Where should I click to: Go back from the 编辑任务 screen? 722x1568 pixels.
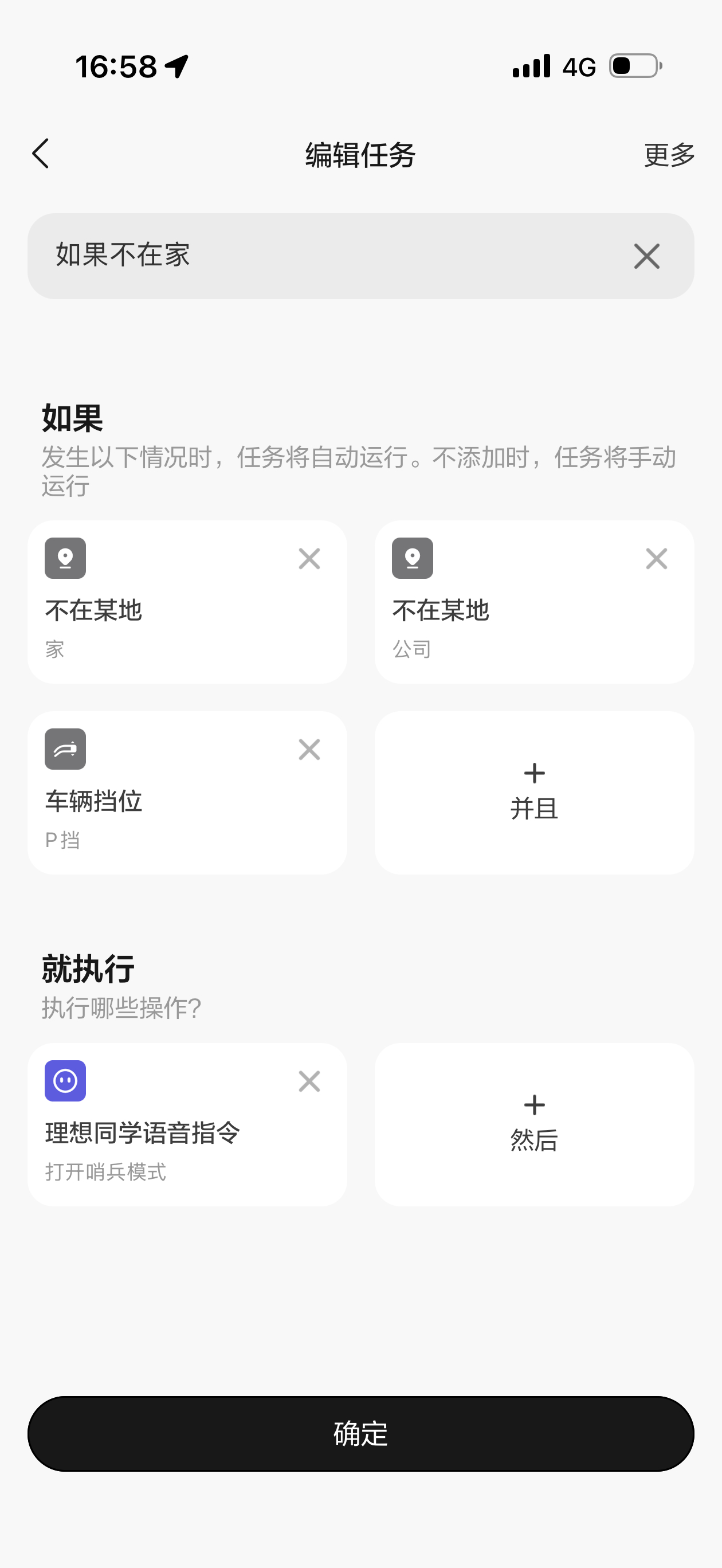40,154
